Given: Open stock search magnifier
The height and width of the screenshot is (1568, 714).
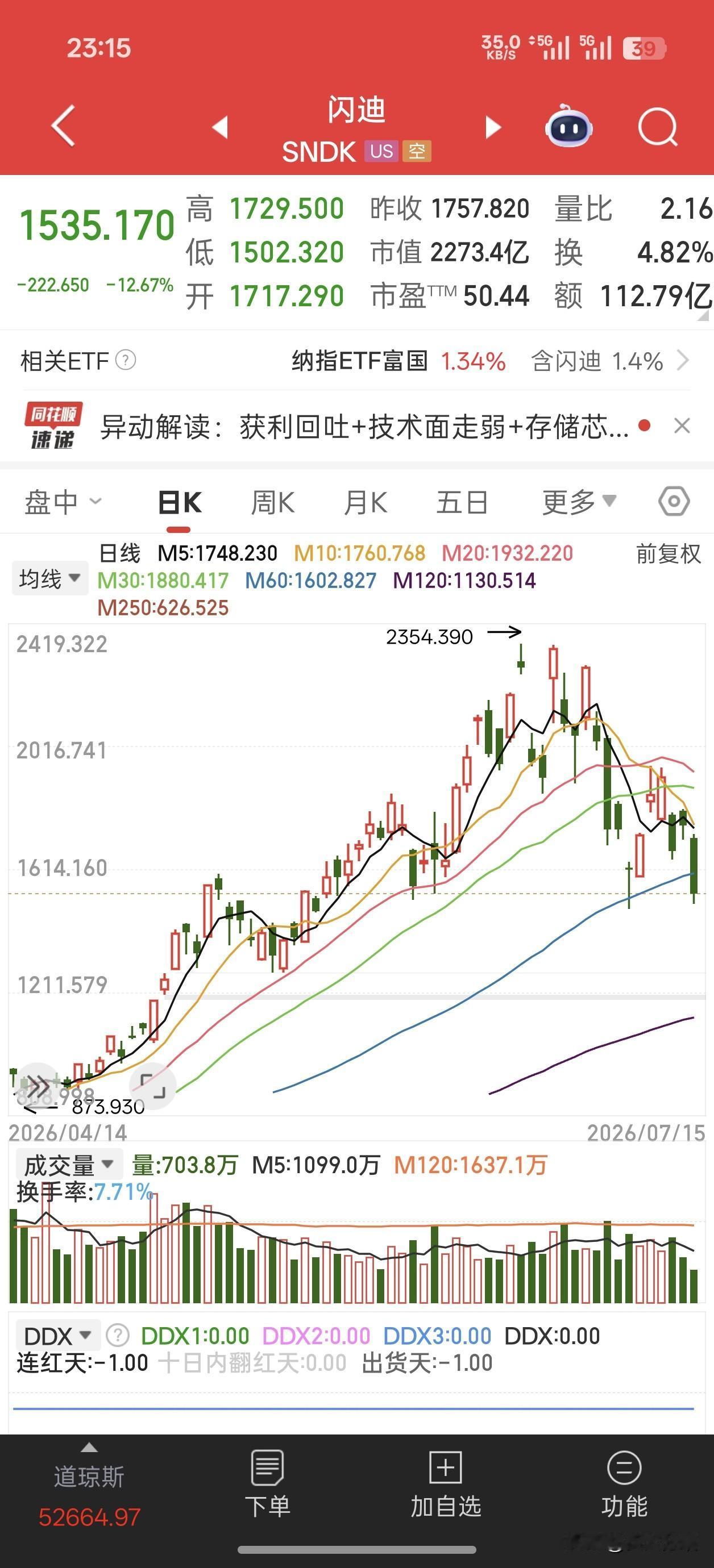Looking at the screenshot, I should pos(658,127).
